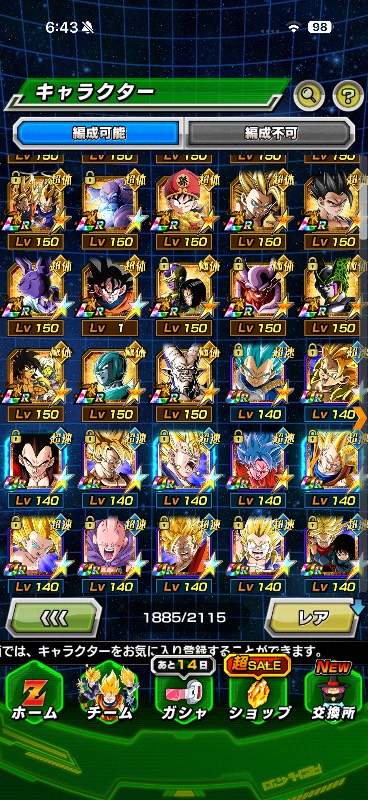Go back with the triple-arrow button

coord(54,618)
